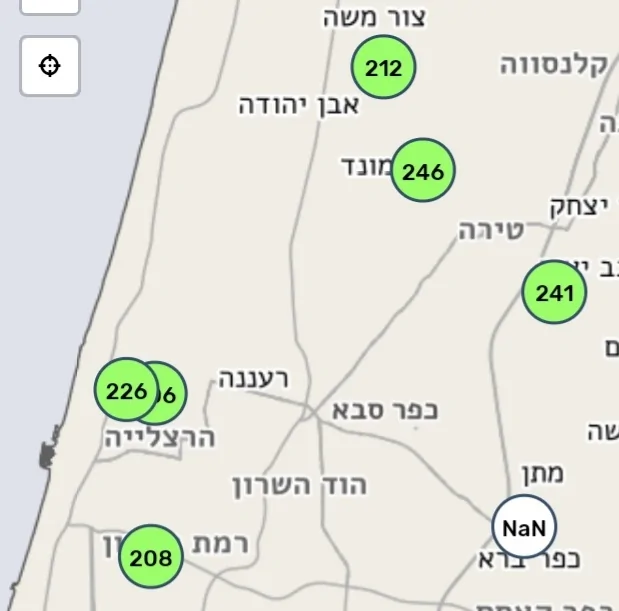Viewport: 619px width, 611px height.
Task: Tap the locate-me crosshair button
Action: click(x=49, y=66)
